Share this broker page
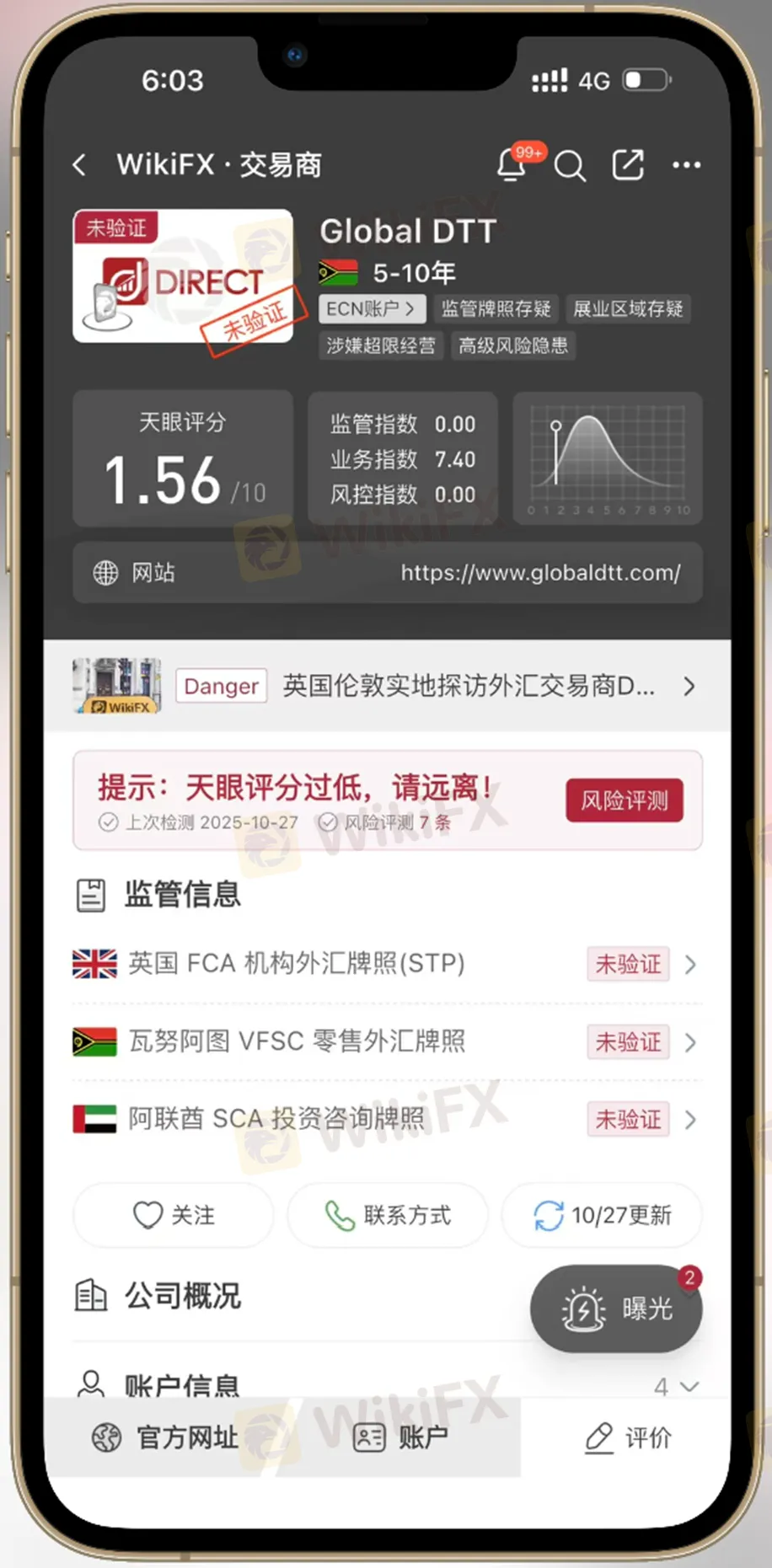Viewport: 772px width, 1568px height. (628, 165)
